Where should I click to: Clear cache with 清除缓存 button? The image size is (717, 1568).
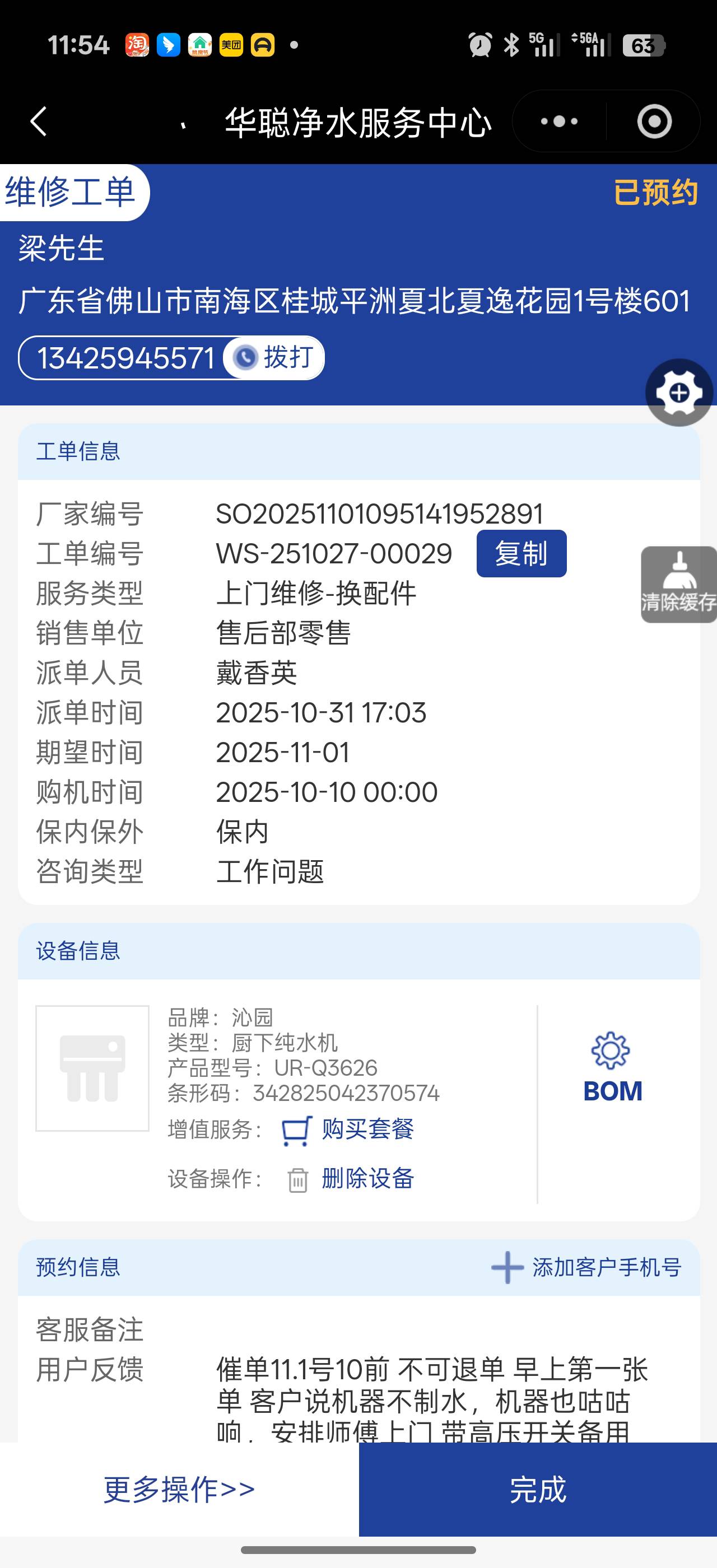pyautogui.click(x=679, y=584)
